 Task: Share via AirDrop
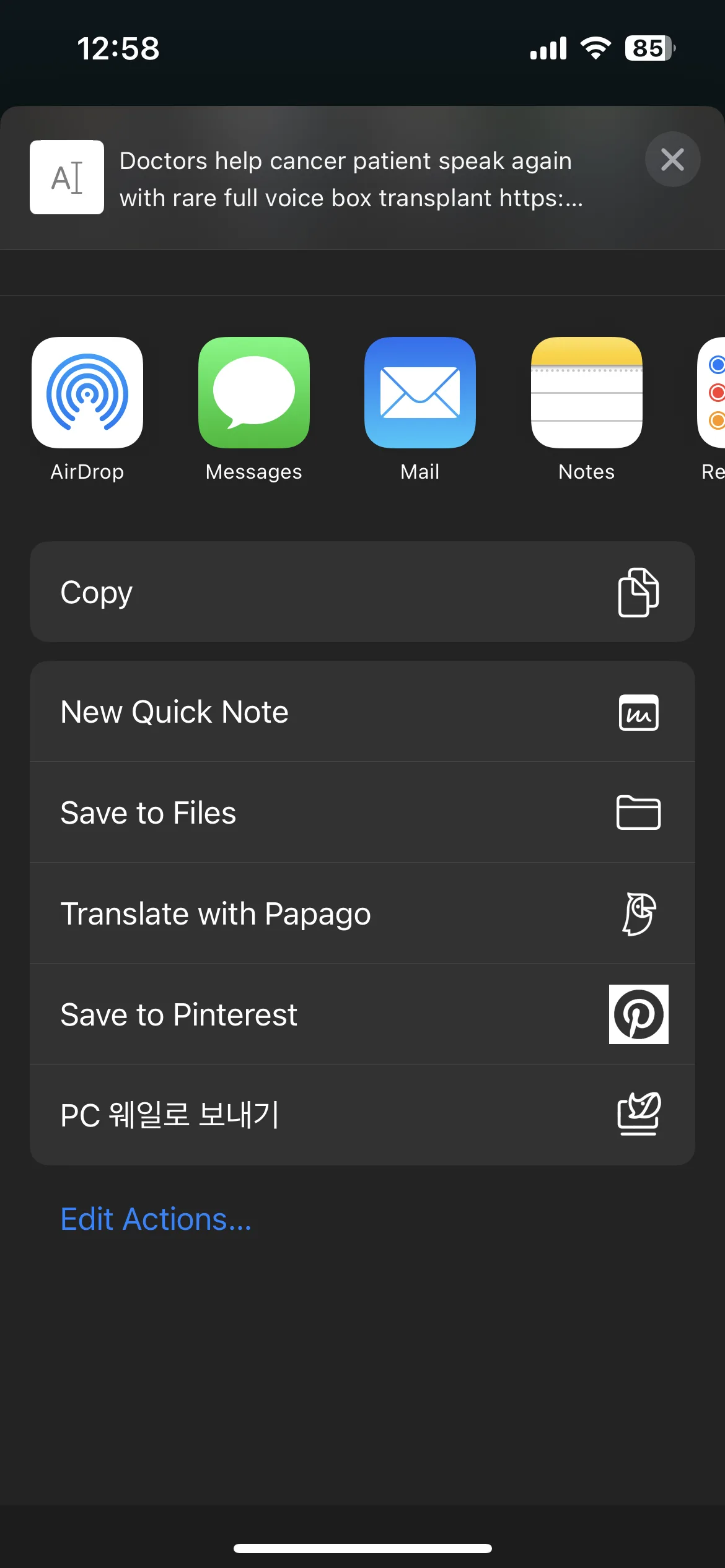pos(87,393)
